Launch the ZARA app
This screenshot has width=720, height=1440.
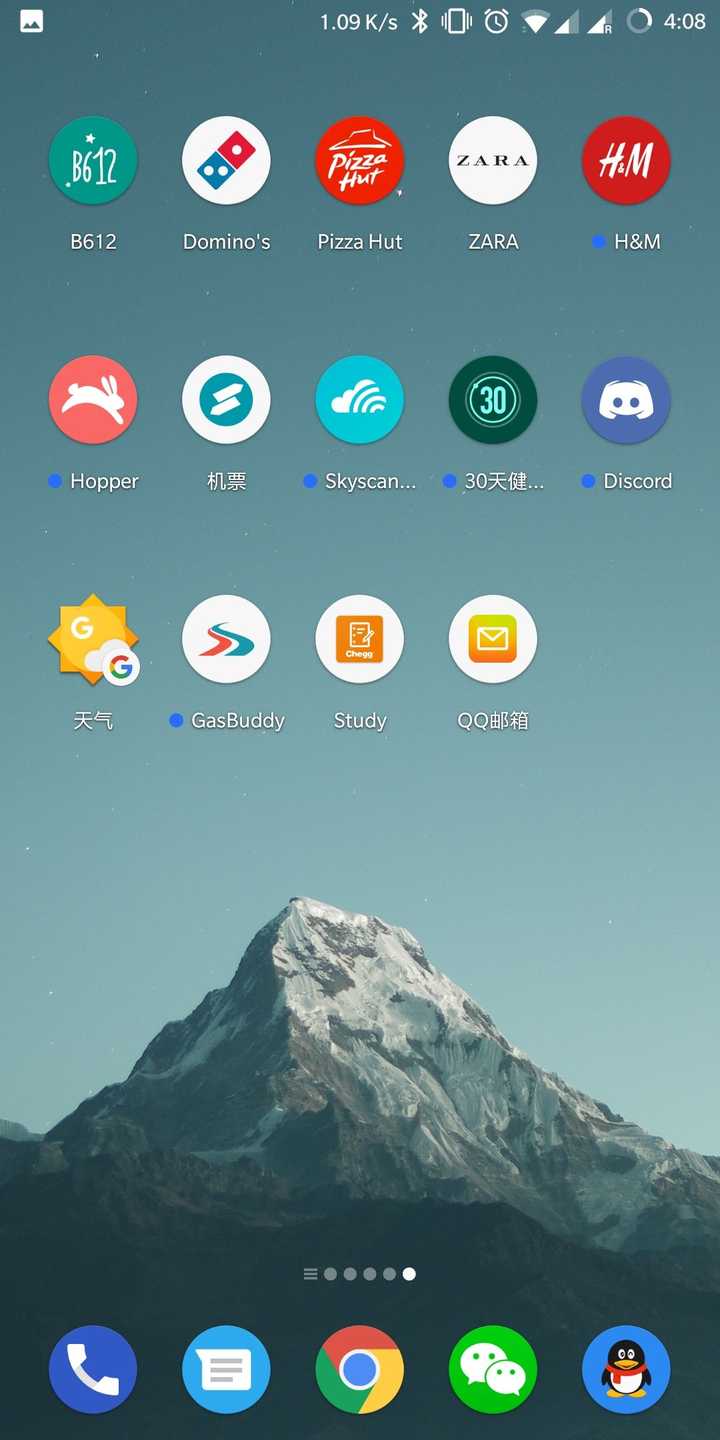493,160
